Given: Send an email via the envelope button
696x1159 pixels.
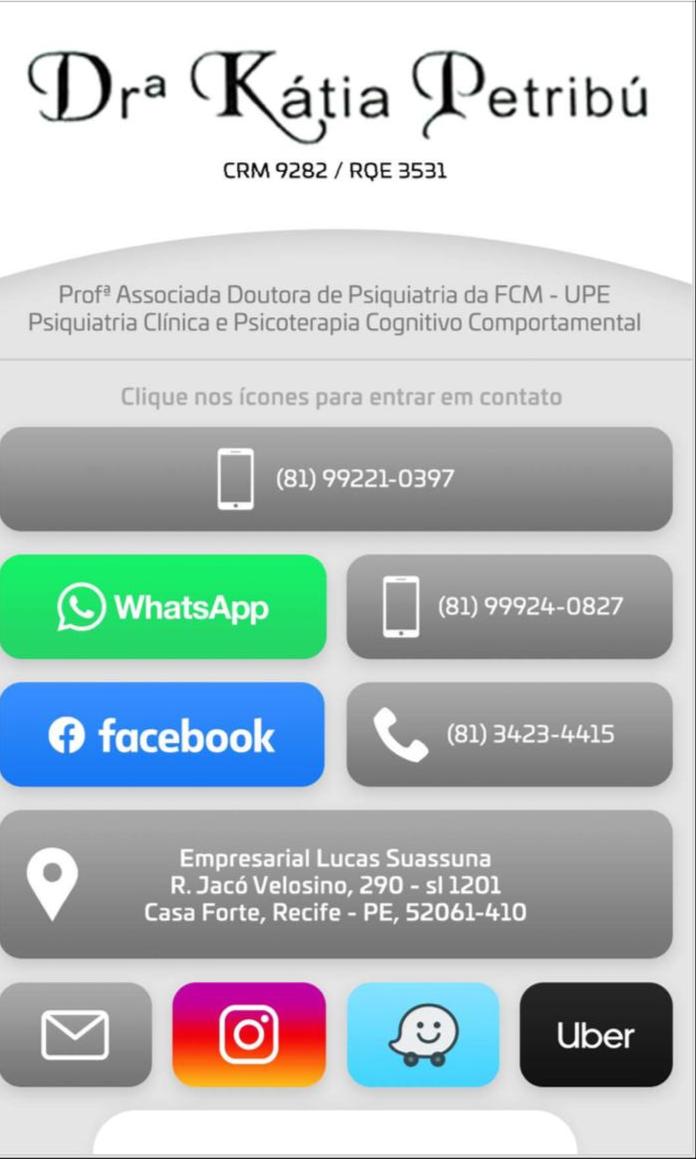Looking at the screenshot, I should point(75,1035).
